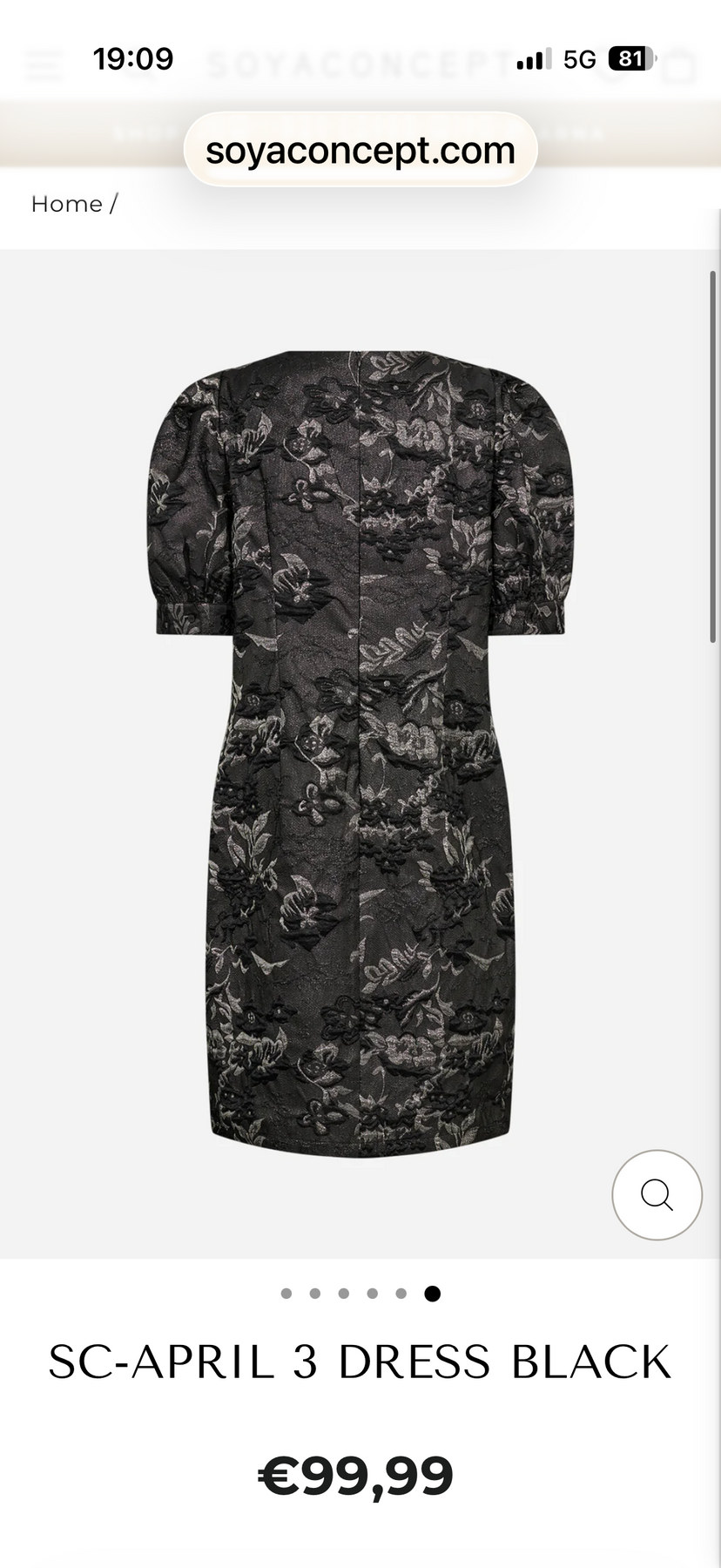
Task: Zoom product image with magnifier button
Action: (657, 1194)
